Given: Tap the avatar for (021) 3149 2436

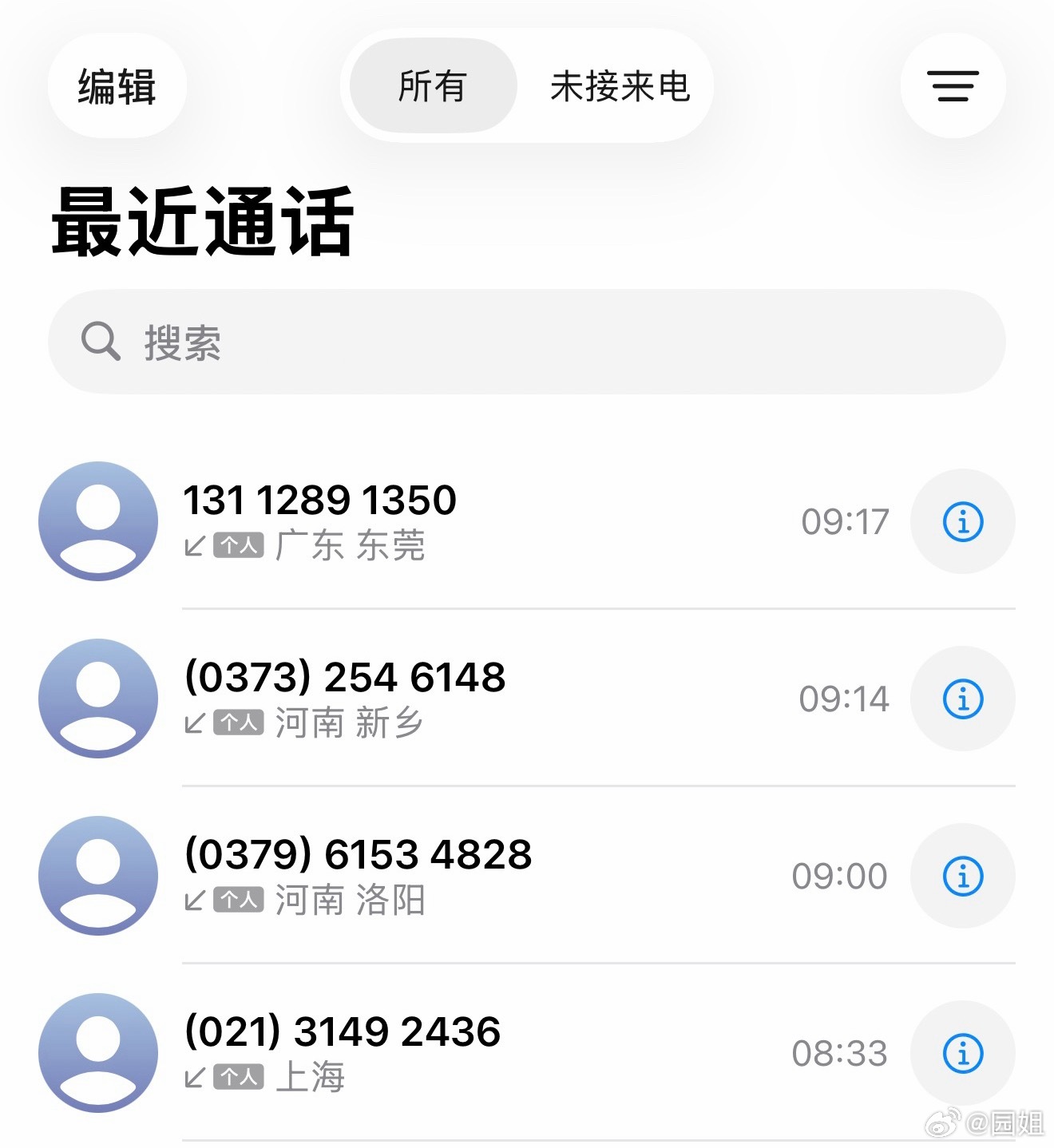Looking at the screenshot, I should point(99,1052).
